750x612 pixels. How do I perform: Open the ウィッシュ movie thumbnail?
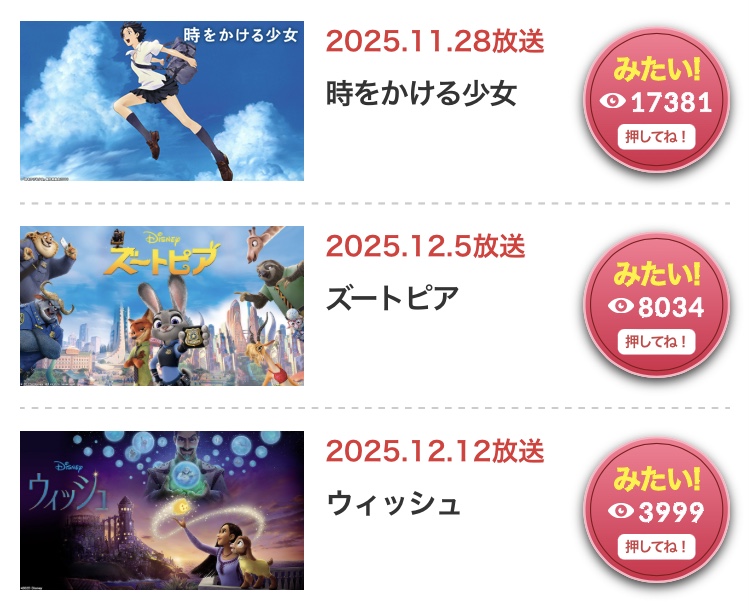coord(162,511)
